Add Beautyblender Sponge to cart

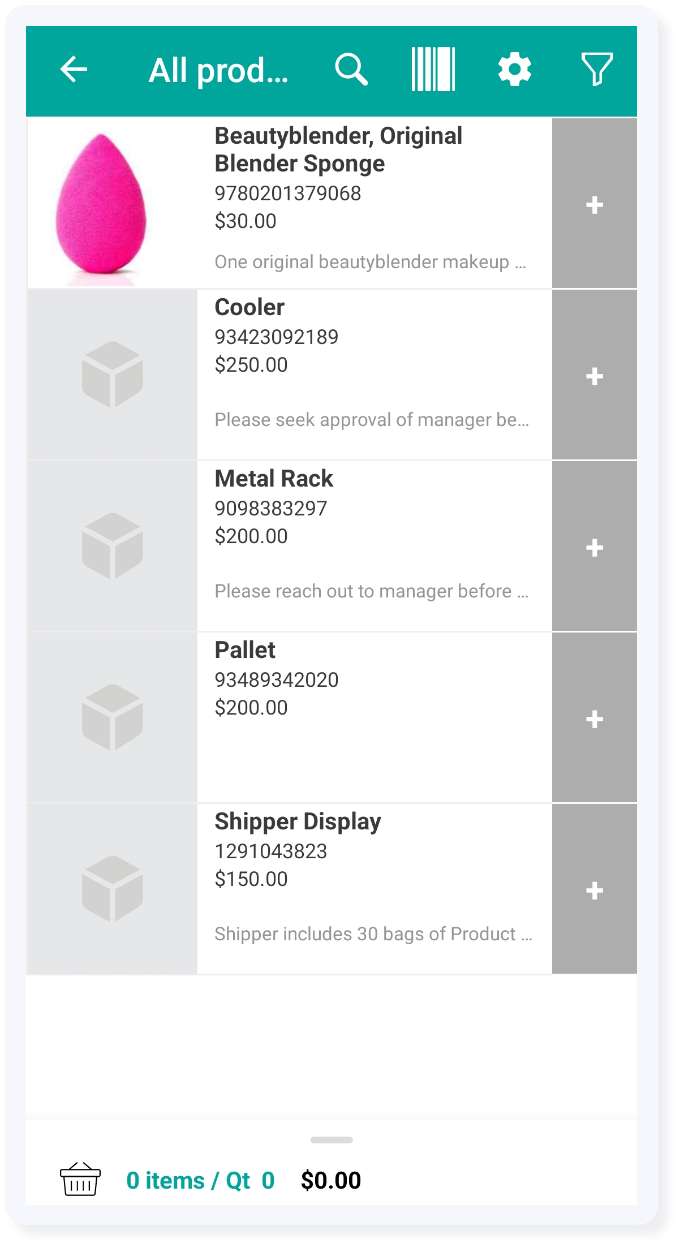click(594, 204)
